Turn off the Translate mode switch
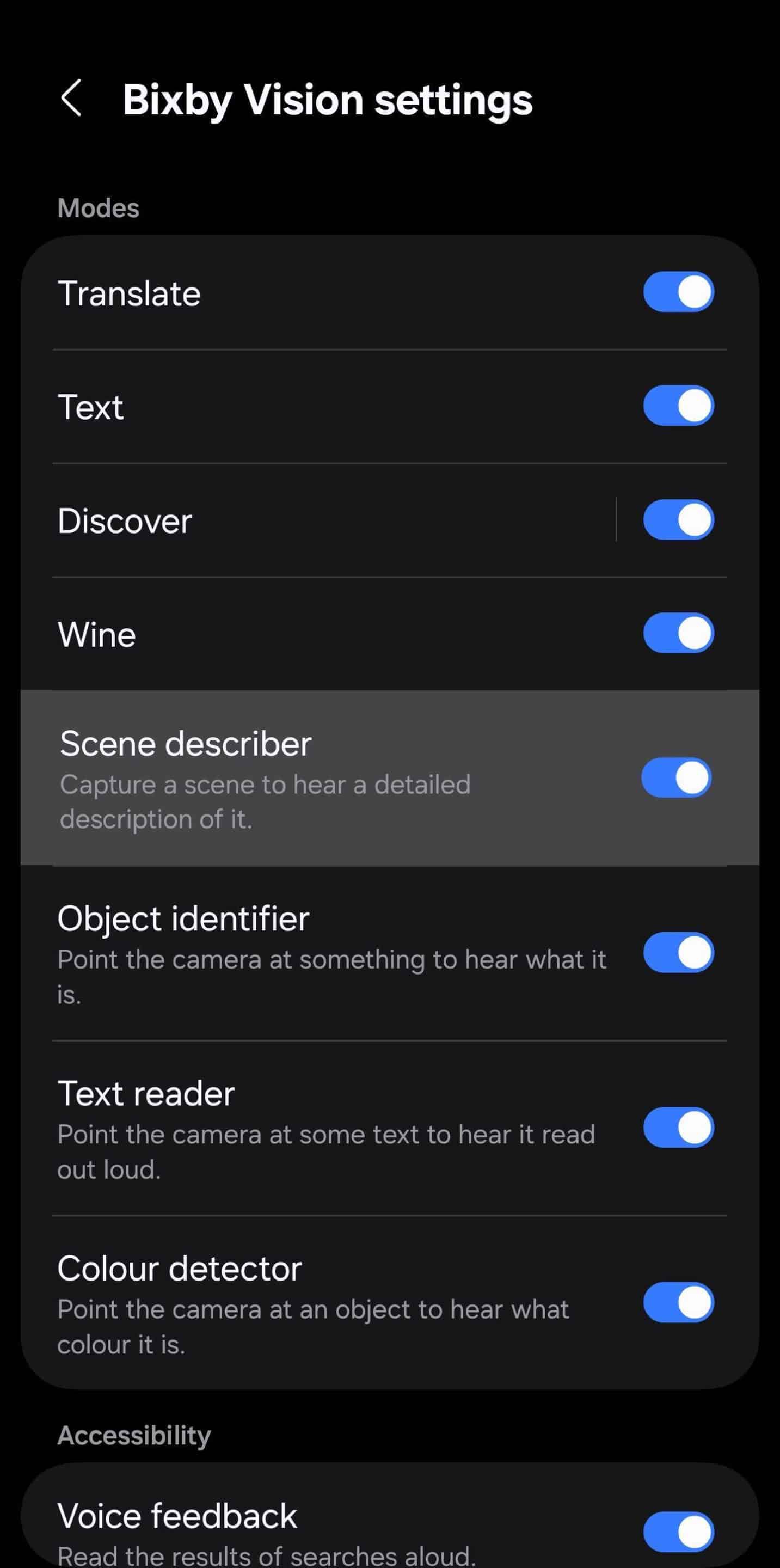The width and height of the screenshot is (780, 1568). click(678, 292)
